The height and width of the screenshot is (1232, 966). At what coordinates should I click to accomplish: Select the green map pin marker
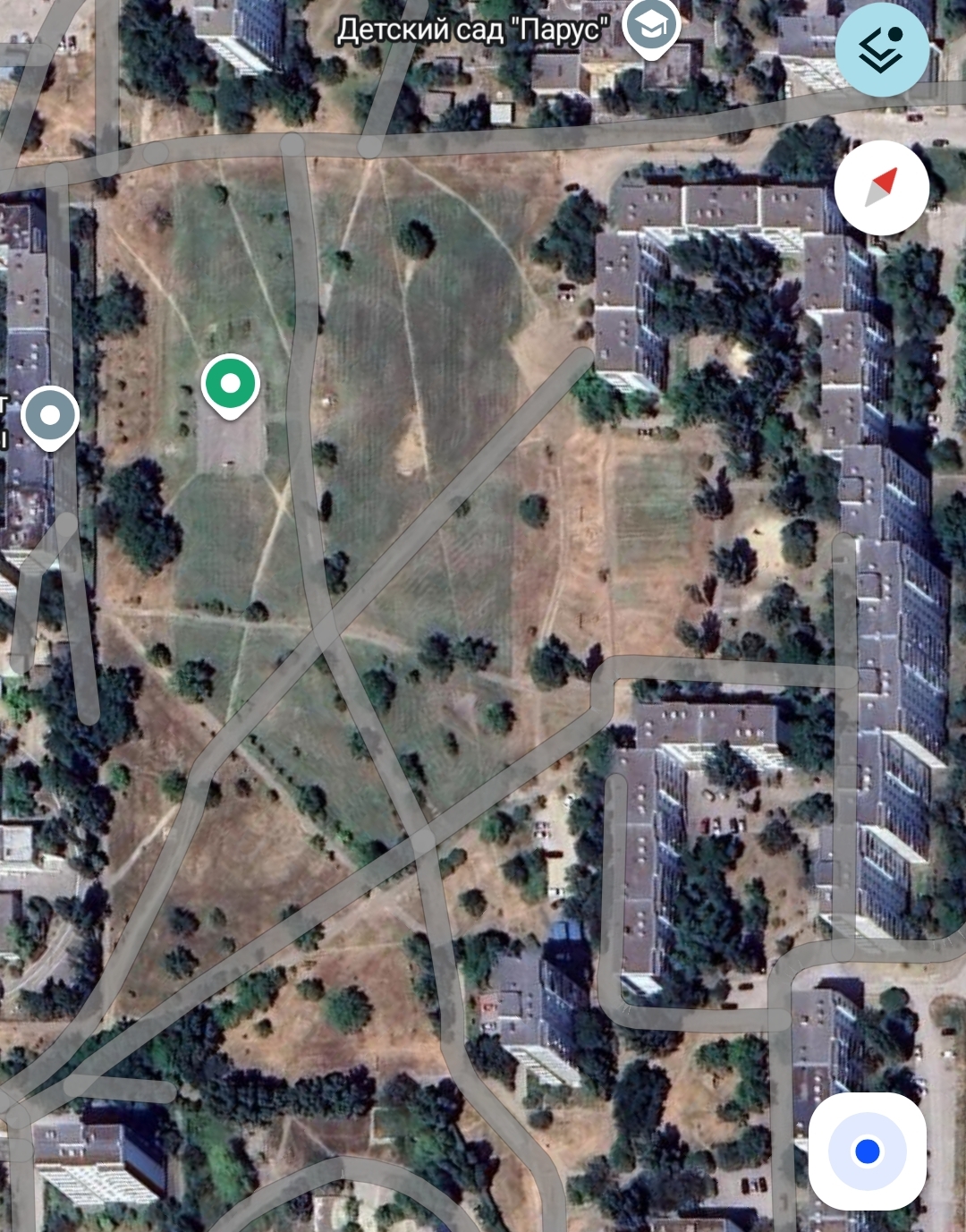point(231,385)
